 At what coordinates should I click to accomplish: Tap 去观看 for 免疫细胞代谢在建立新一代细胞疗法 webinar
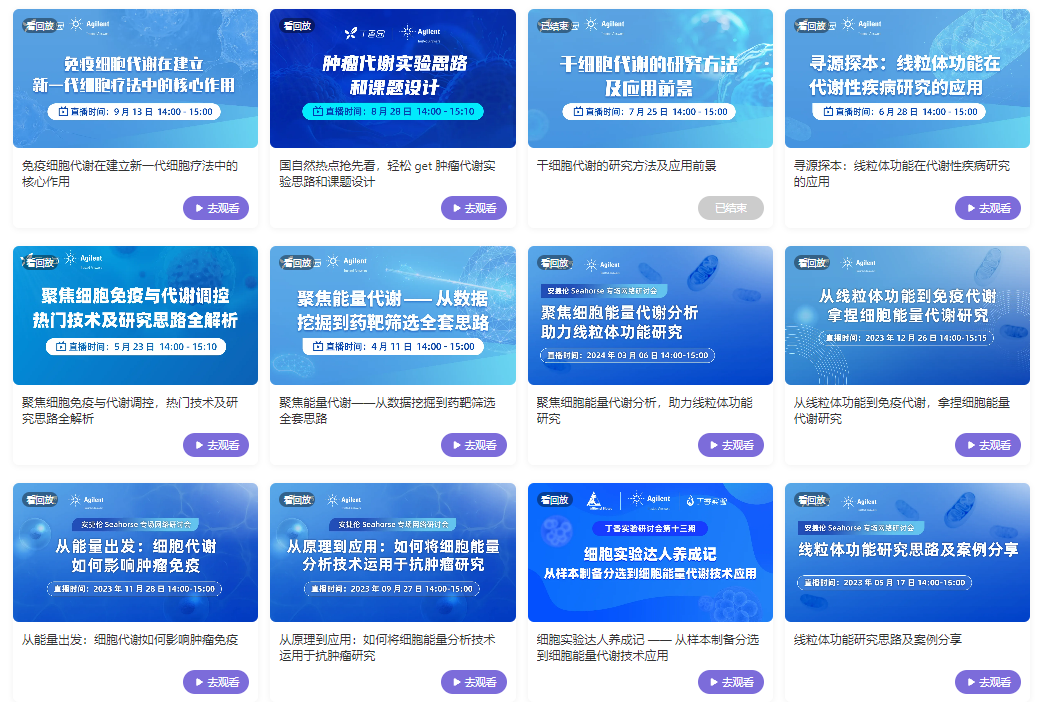[216, 208]
